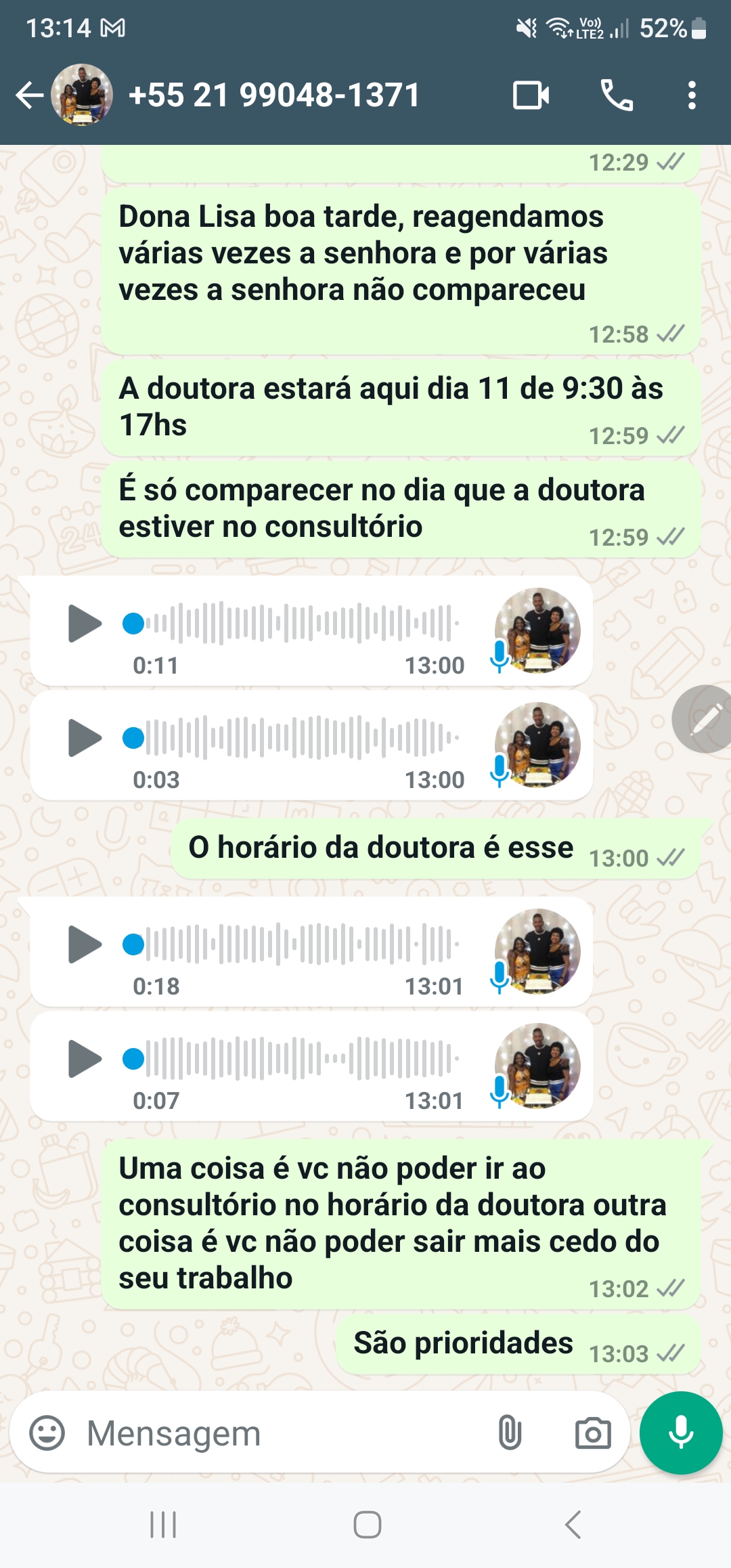
Task: Open the recent apps view
Action: pos(163,1525)
